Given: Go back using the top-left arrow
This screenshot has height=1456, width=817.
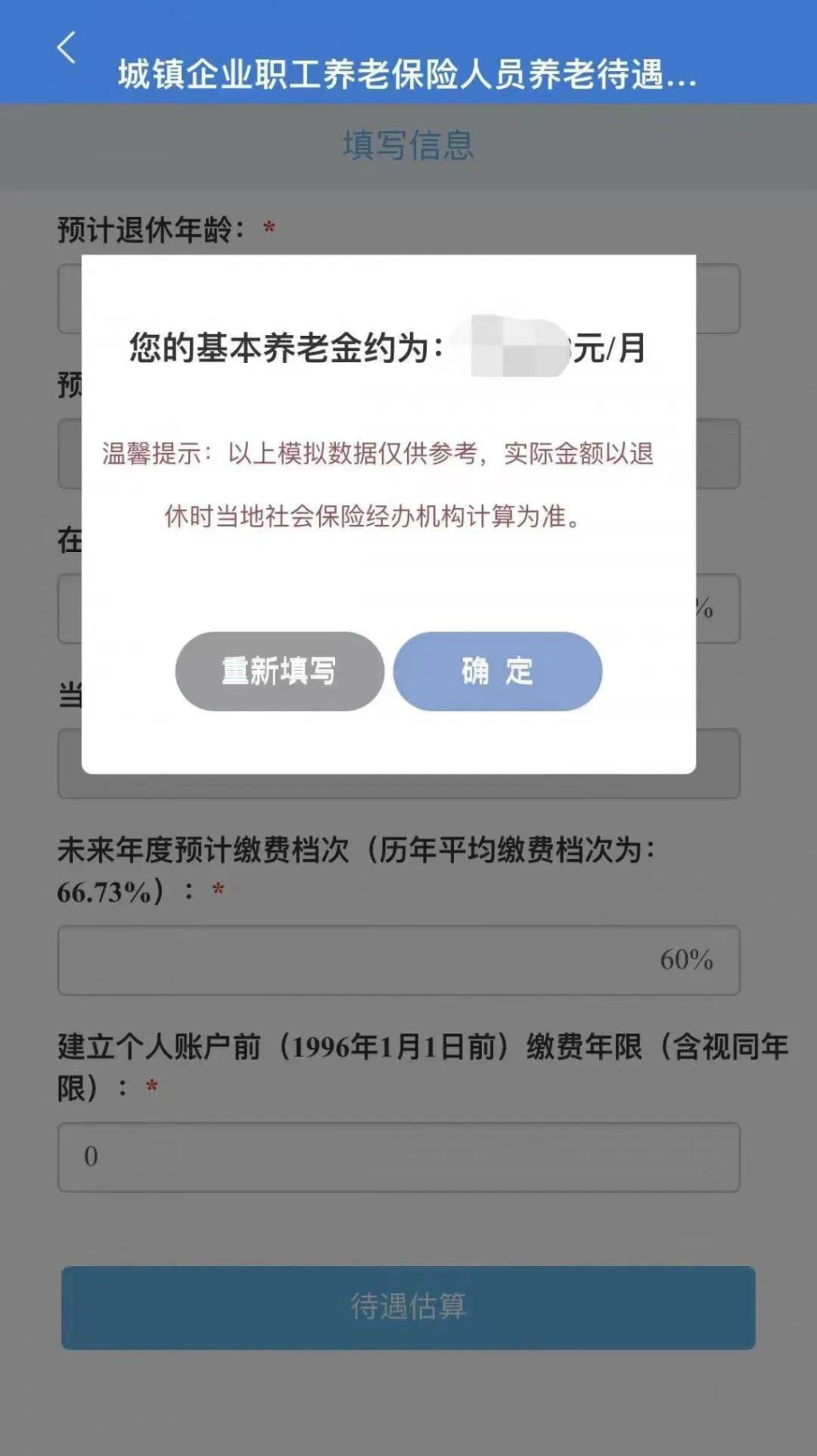Looking at the screenshot, I should (67, 48).
